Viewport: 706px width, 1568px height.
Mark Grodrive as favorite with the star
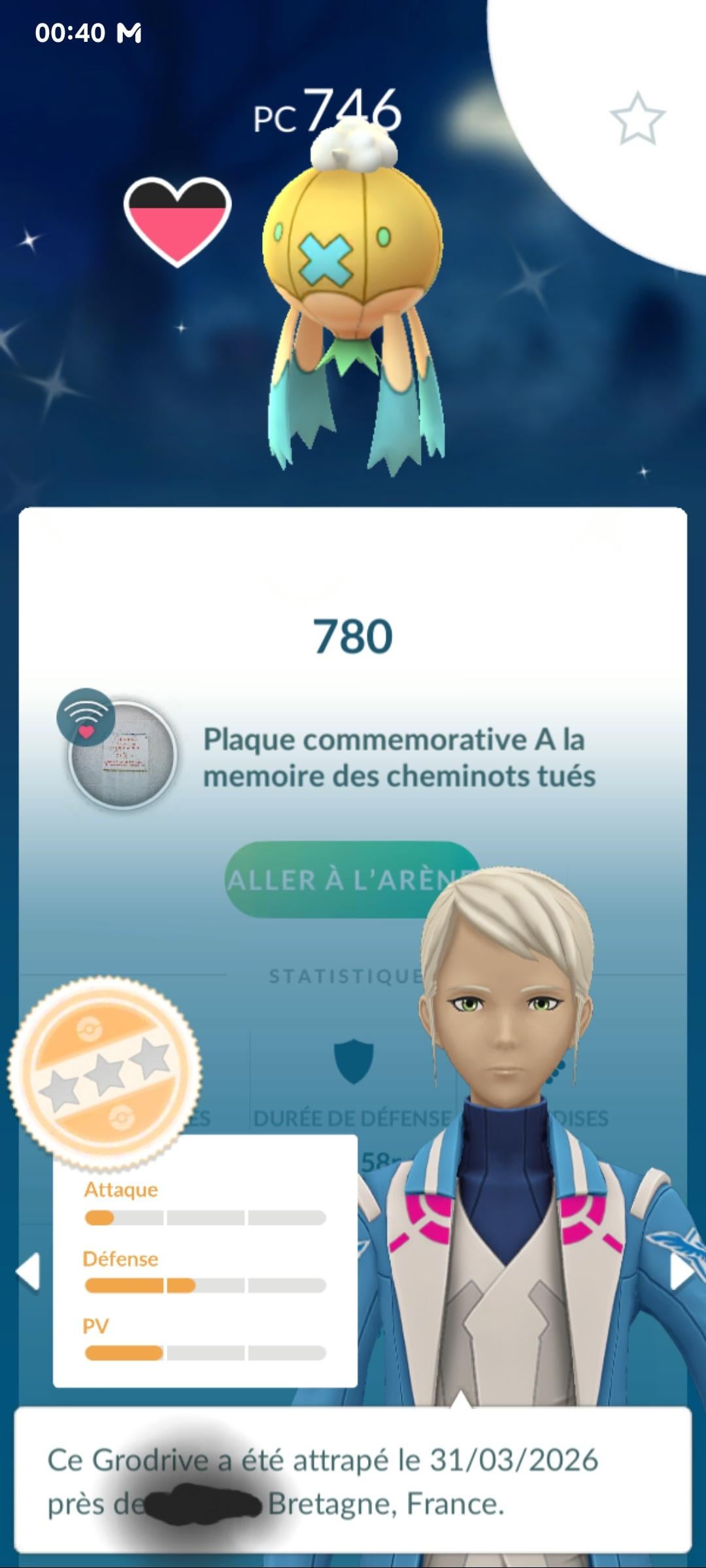pos(637,118)
